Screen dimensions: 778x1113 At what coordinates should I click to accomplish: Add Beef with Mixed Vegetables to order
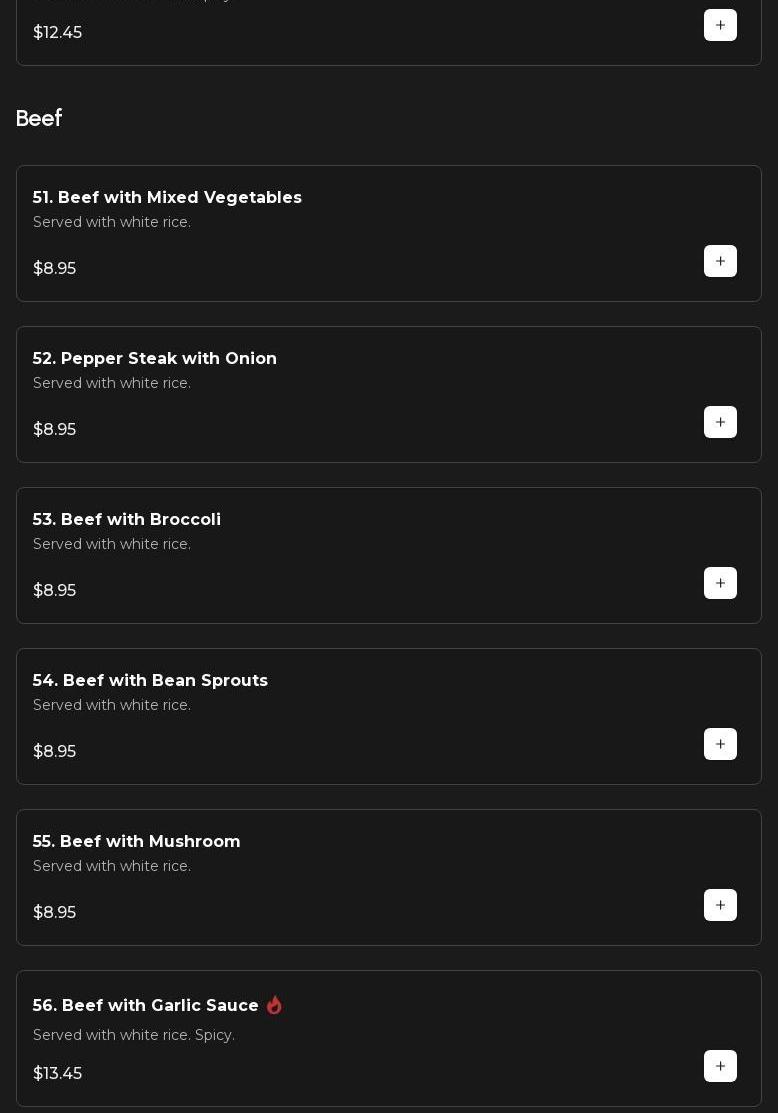(x=720, y=261)
